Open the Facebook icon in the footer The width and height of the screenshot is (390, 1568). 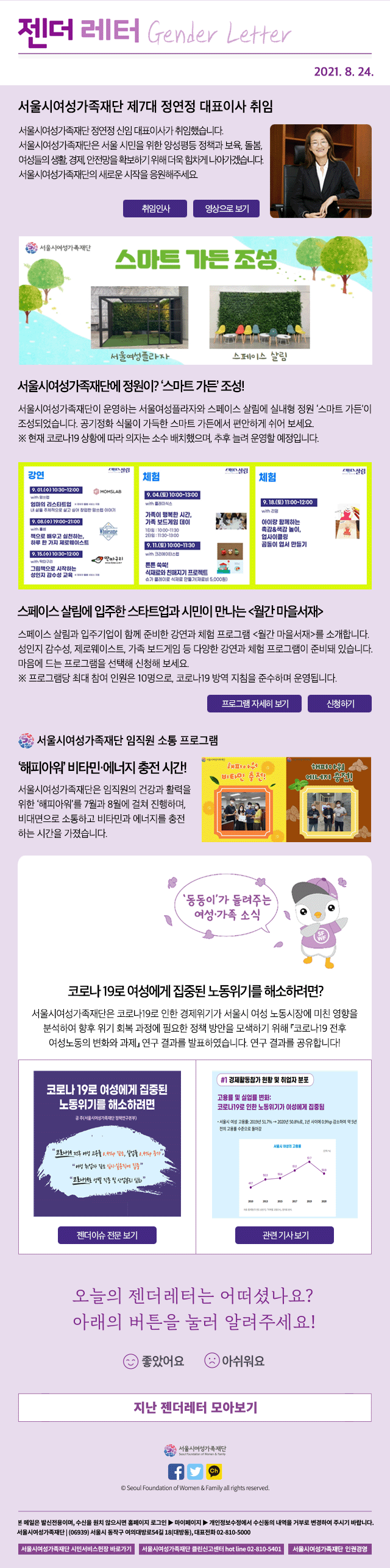[175, 1471]
